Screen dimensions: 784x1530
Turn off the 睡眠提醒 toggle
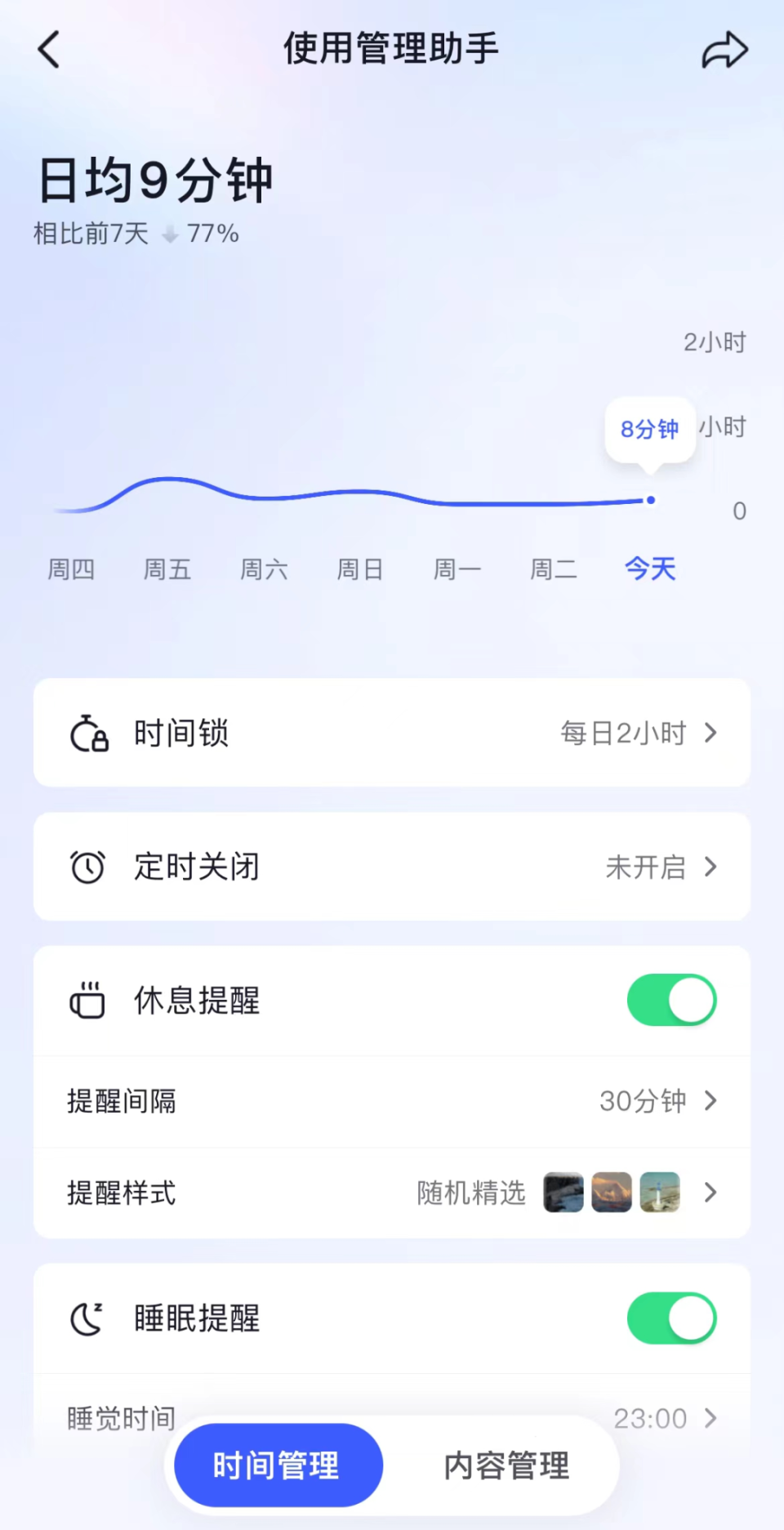pos(671,1318)
